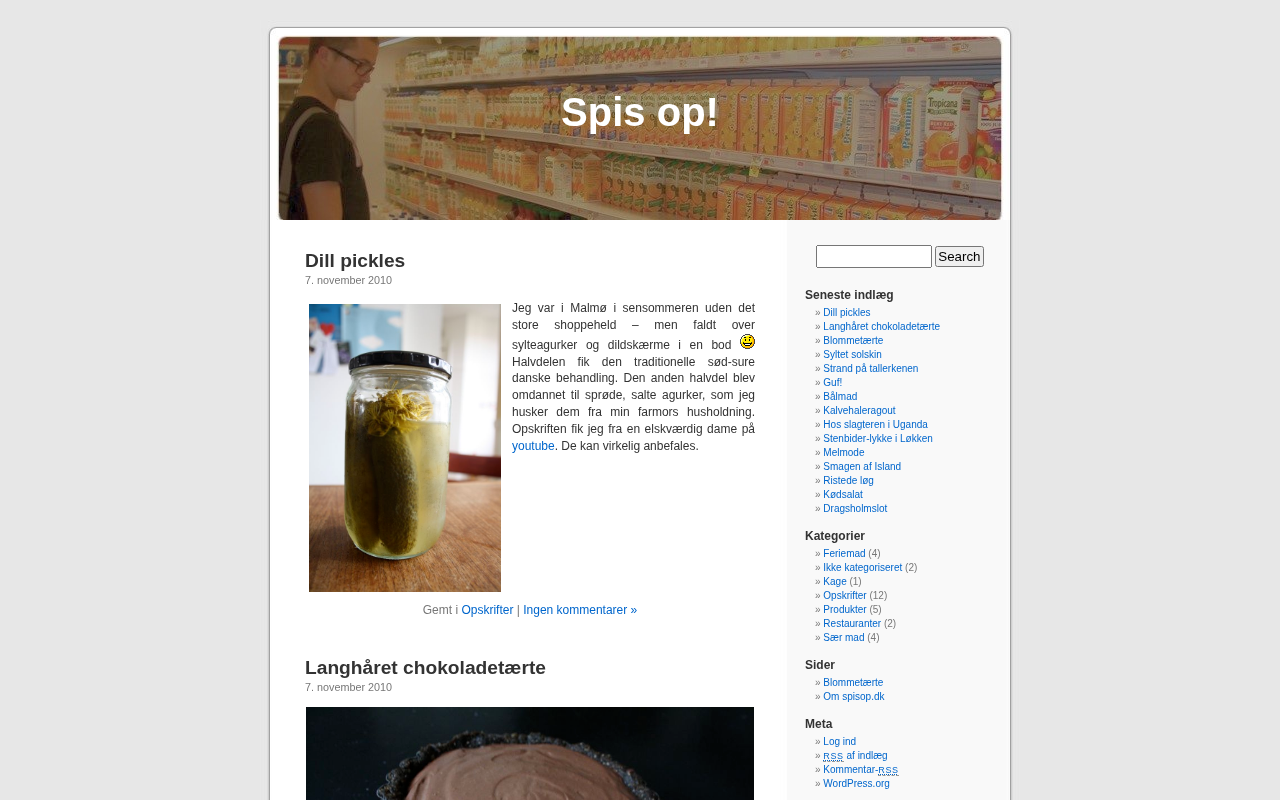The width and height of the screenshot is (1280, 800).
Task: Tap Log ind under Meta
Action: (x=839, y=742)
